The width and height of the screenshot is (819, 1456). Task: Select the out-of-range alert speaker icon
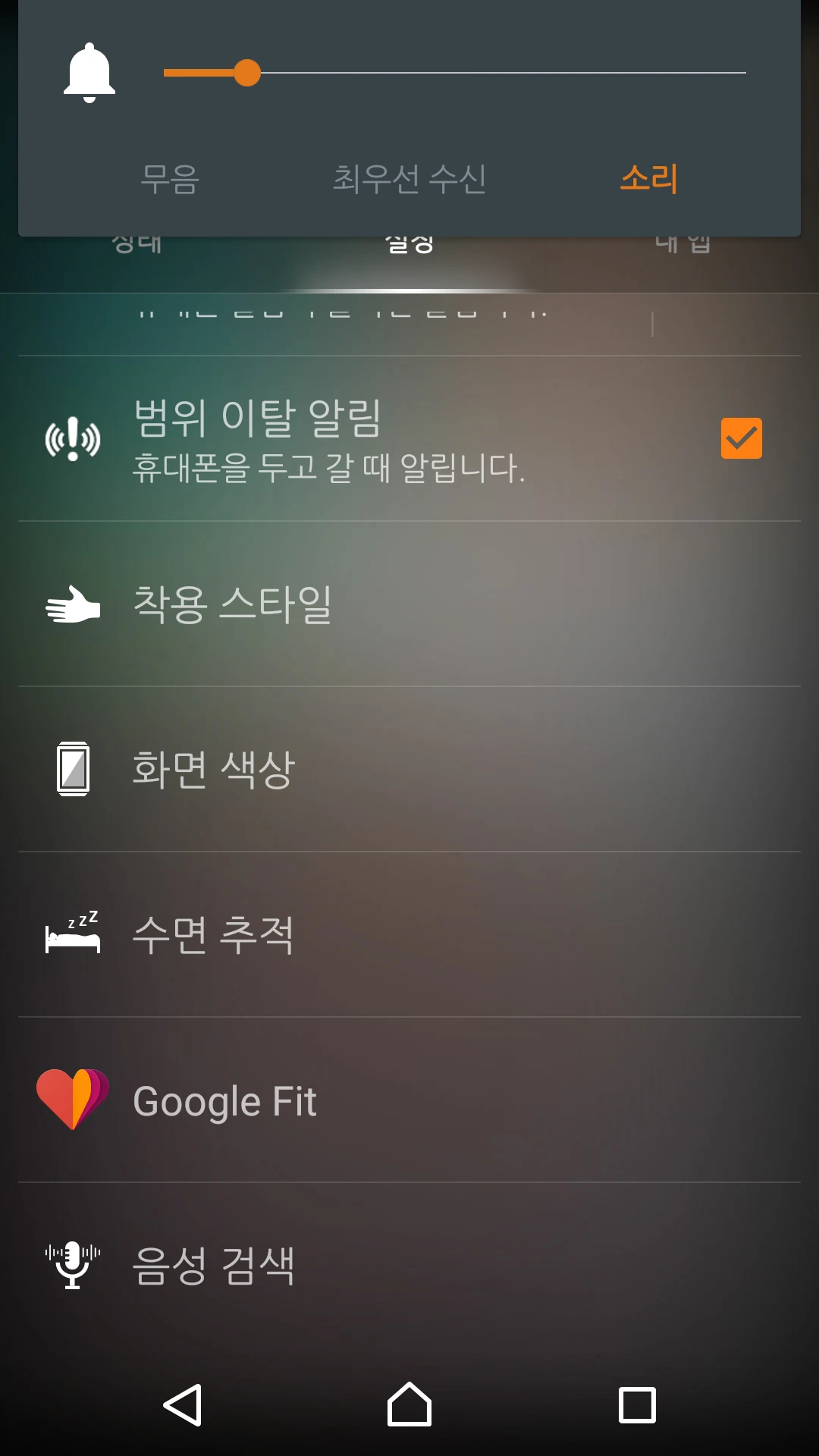pyautogui.click(x=71, y=438)
